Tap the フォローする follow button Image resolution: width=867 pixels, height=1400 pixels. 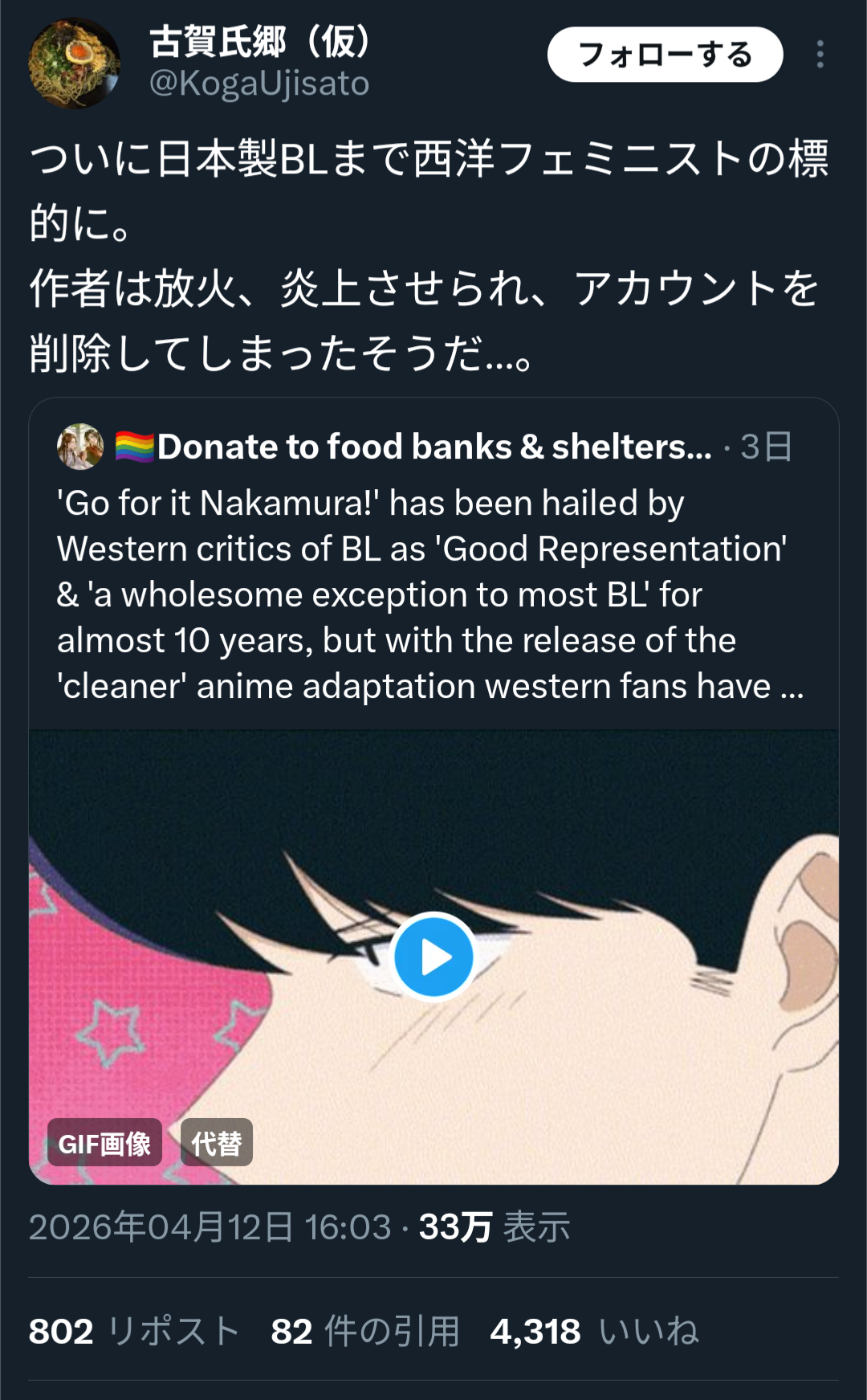coord(665,55)
